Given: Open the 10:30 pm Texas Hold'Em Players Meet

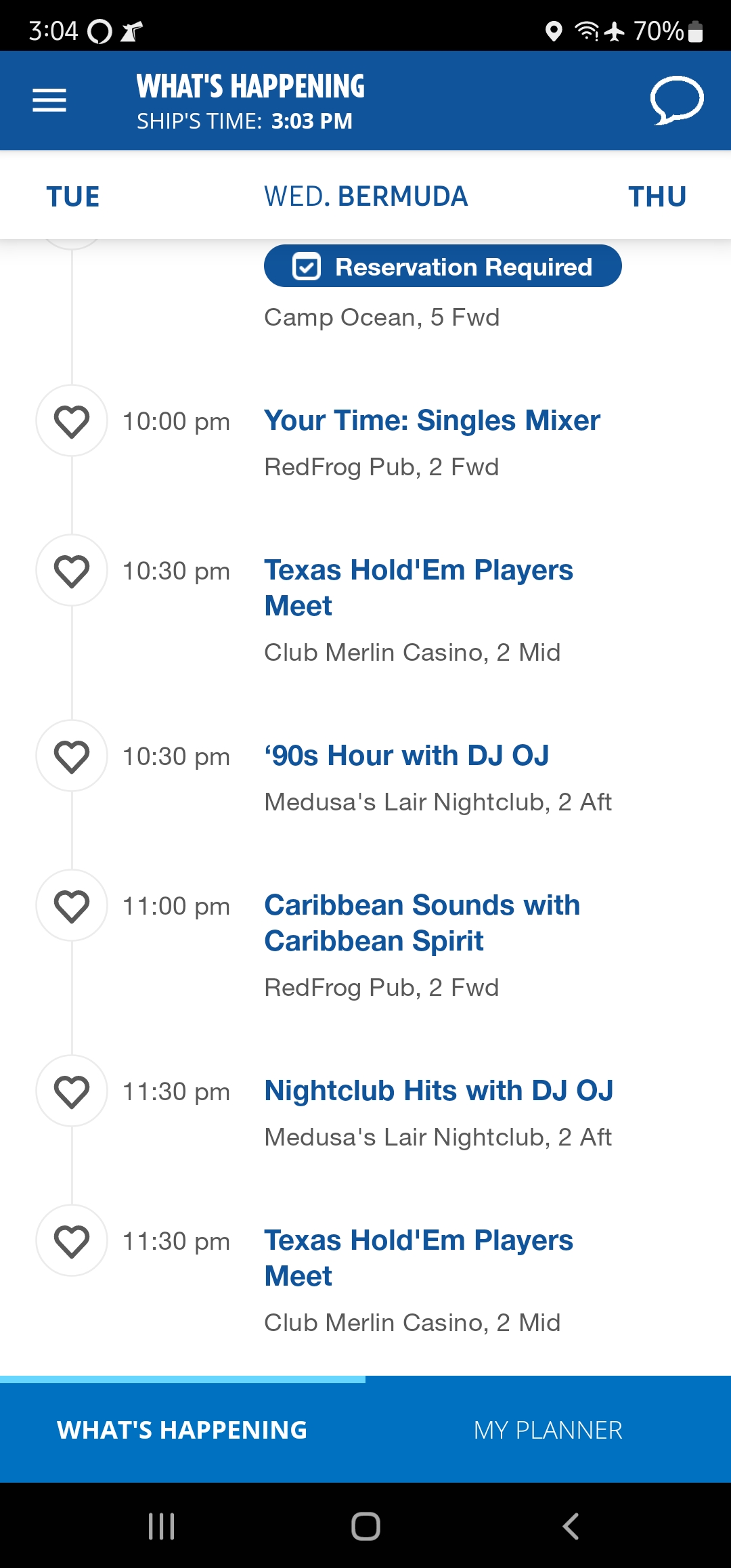Looking at the screenshot, I should pyautogui.click(x=418, y=588).
